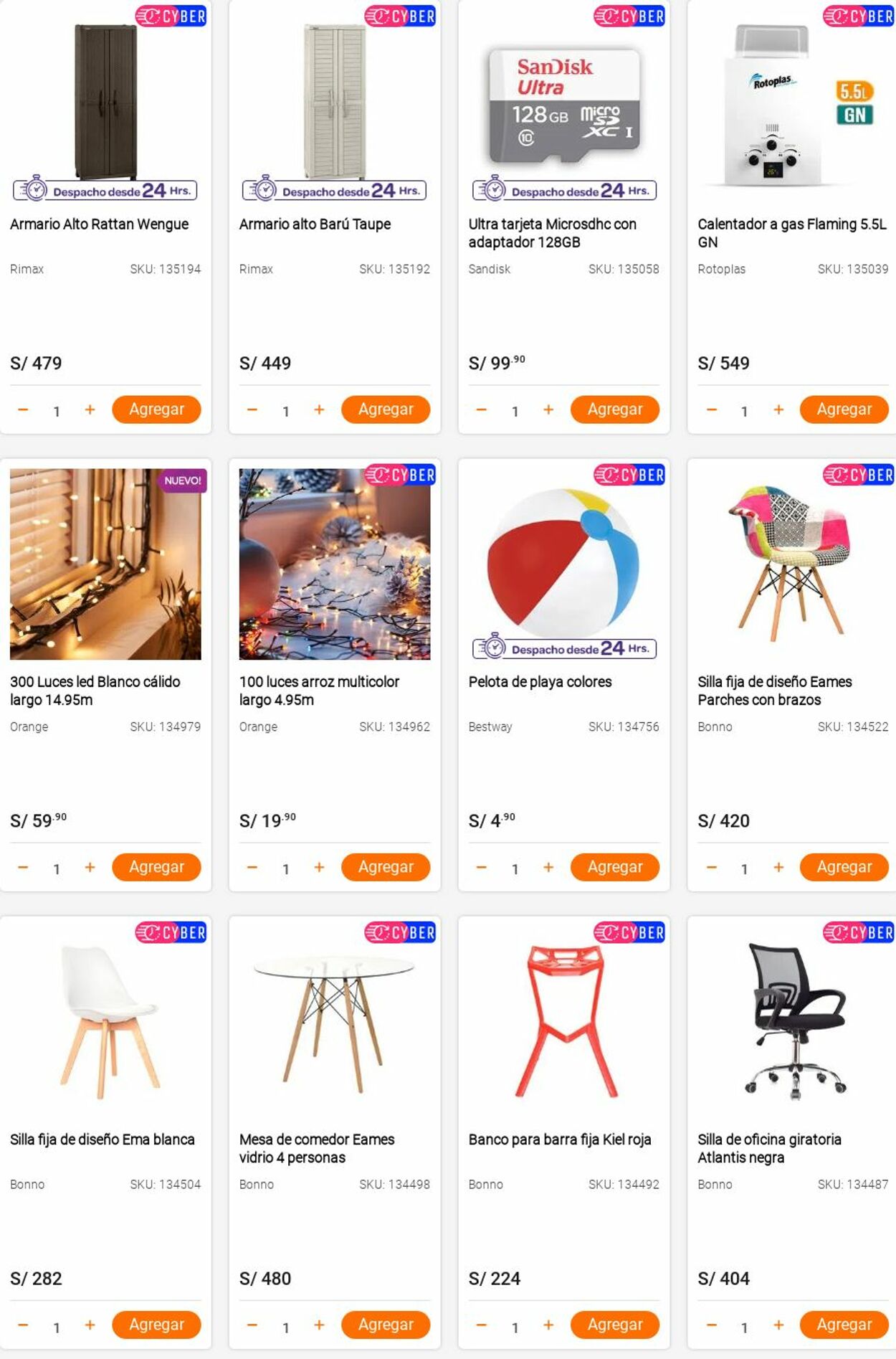The width and height of the screenshot is (896, 1359).
Task: Add Silla Eames Parches con brazos to cart
Action: click(844, 867)
